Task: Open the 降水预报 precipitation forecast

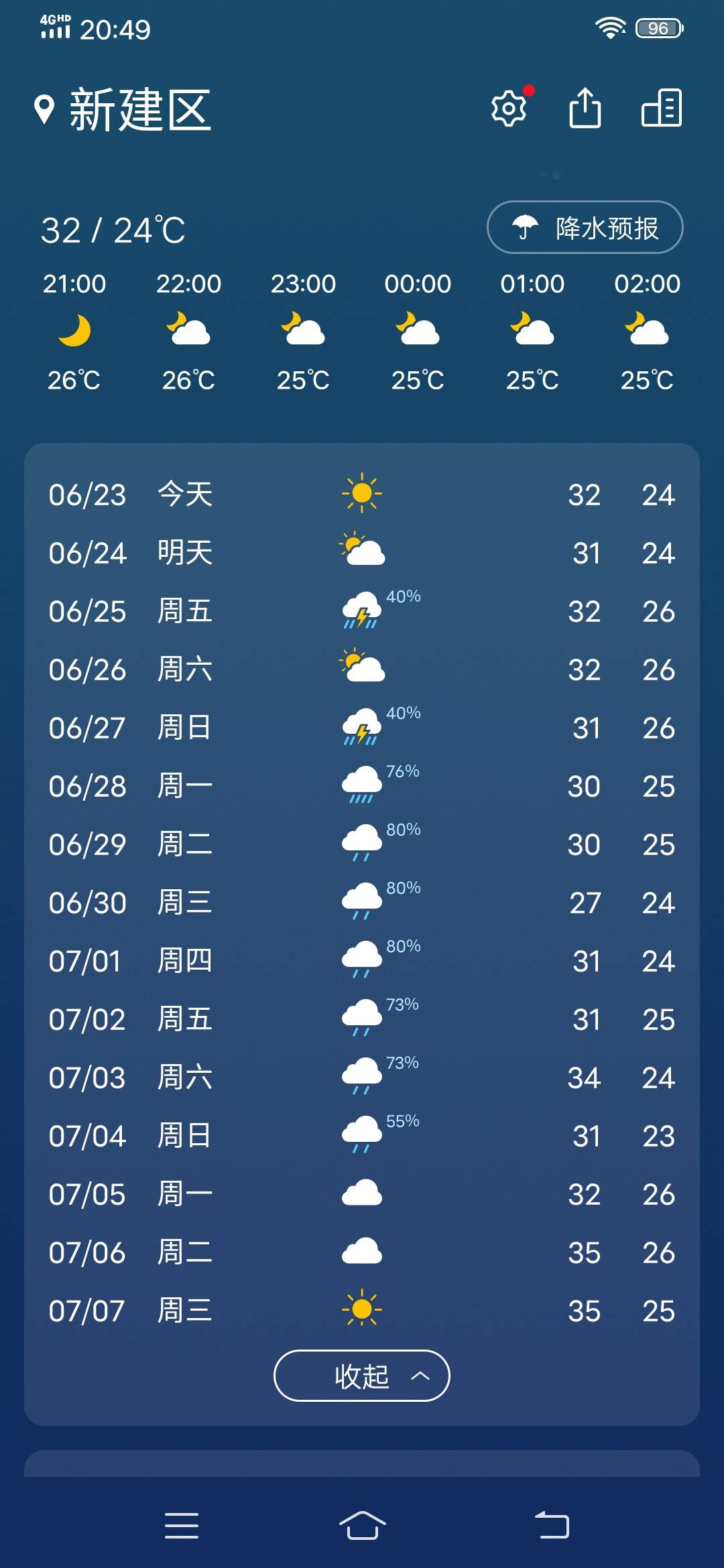Action: [585, 227]
